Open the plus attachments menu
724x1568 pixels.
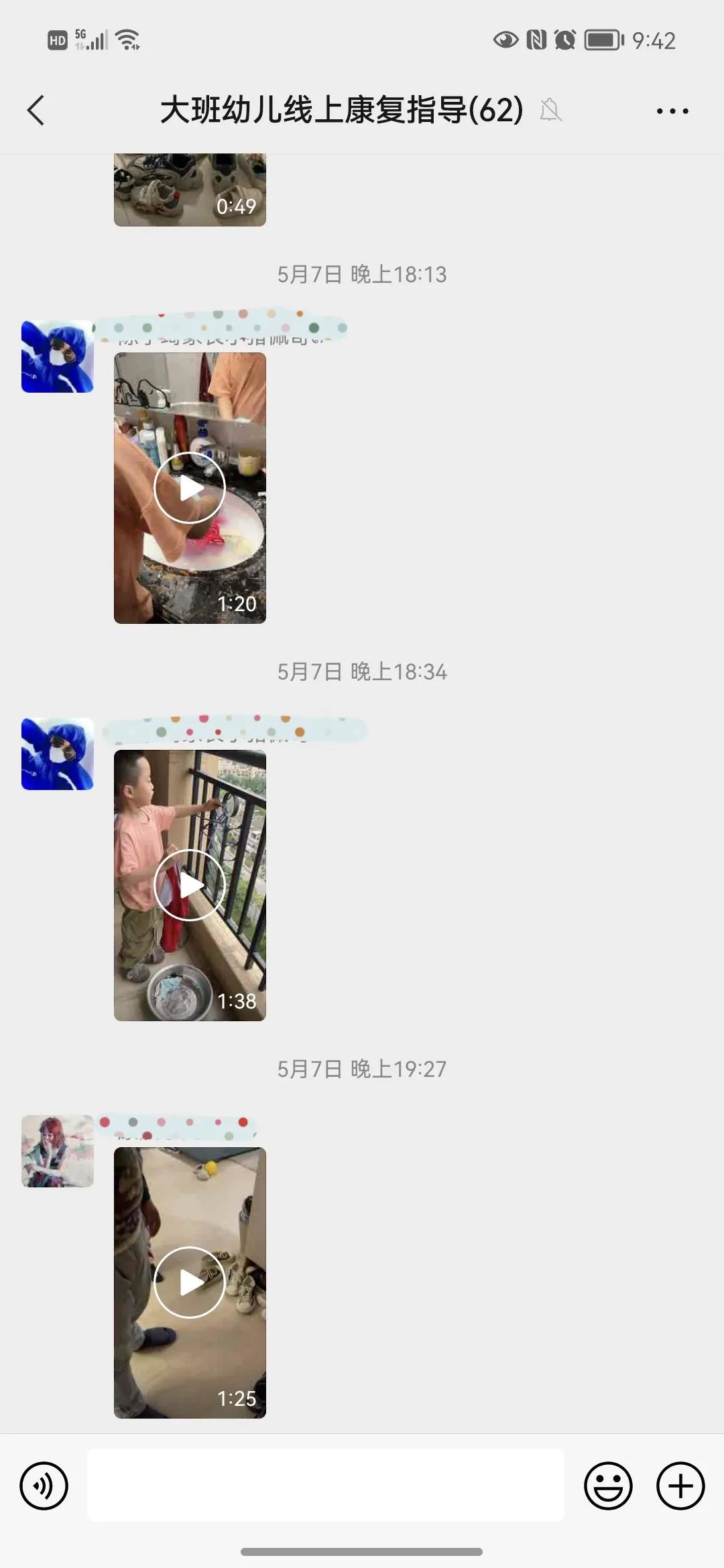coord(680,1486)
